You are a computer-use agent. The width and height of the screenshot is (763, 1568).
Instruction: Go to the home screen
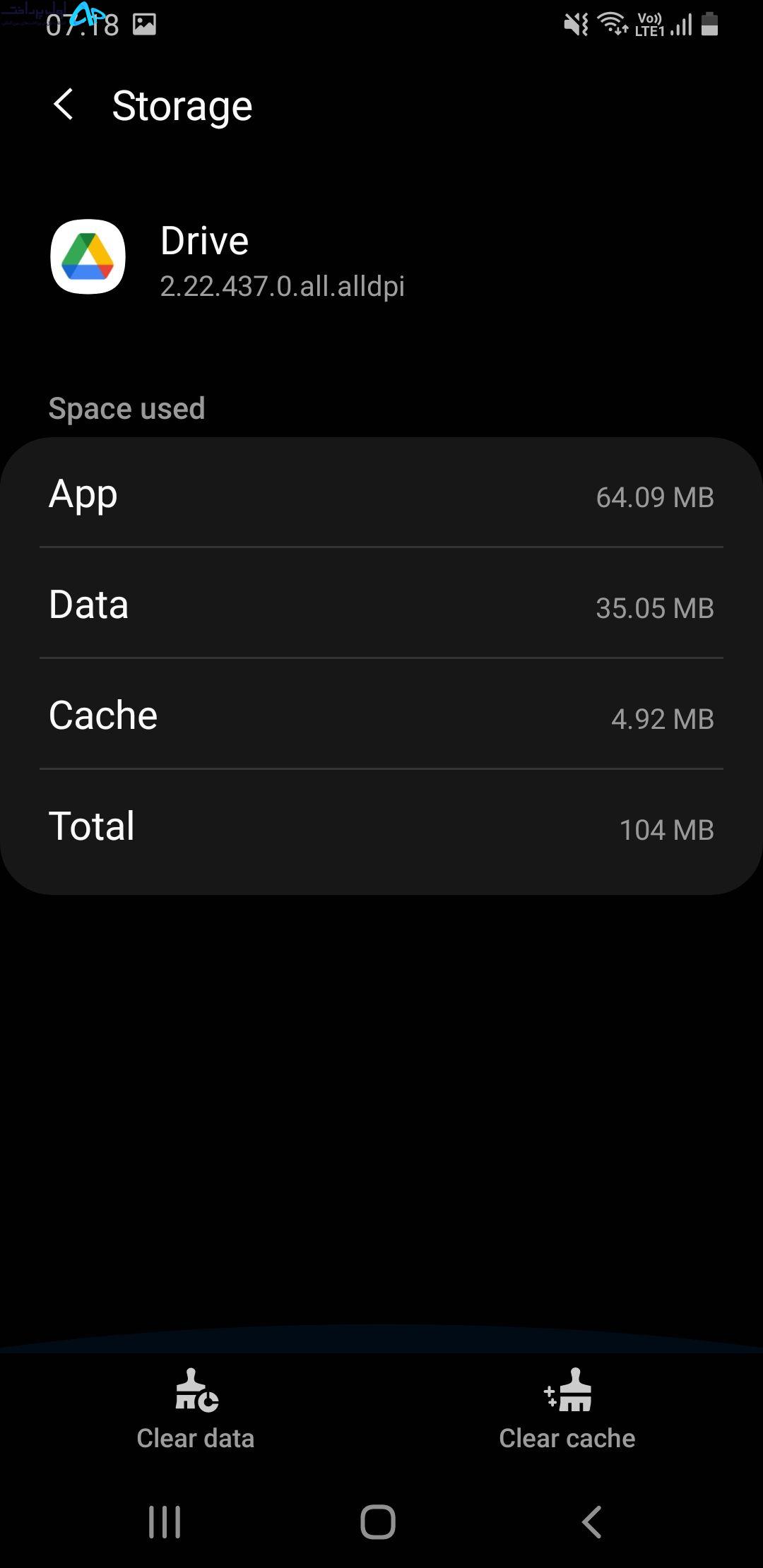pyautogui.click(x=378, y=1521)
